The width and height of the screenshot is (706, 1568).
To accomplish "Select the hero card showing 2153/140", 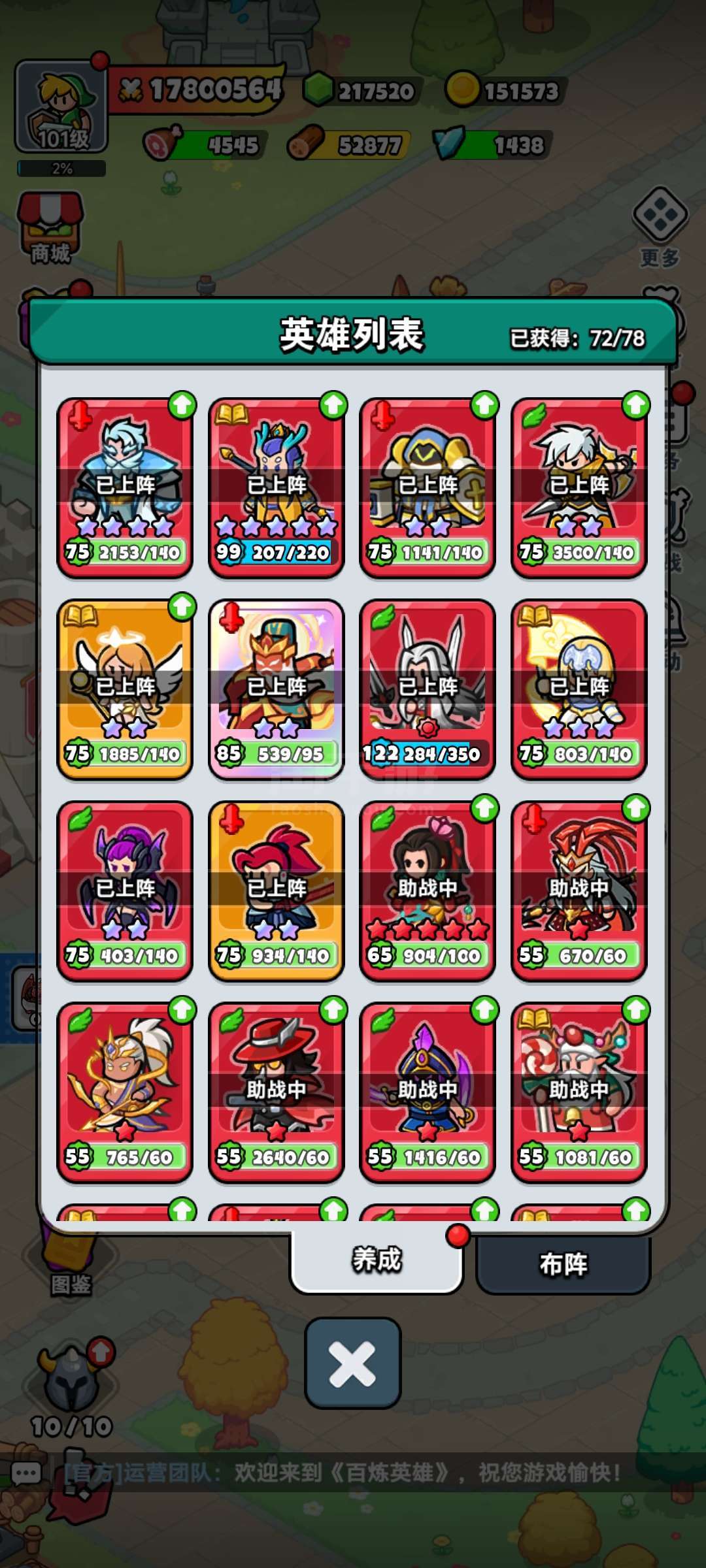I will click(x=125, y=487).
